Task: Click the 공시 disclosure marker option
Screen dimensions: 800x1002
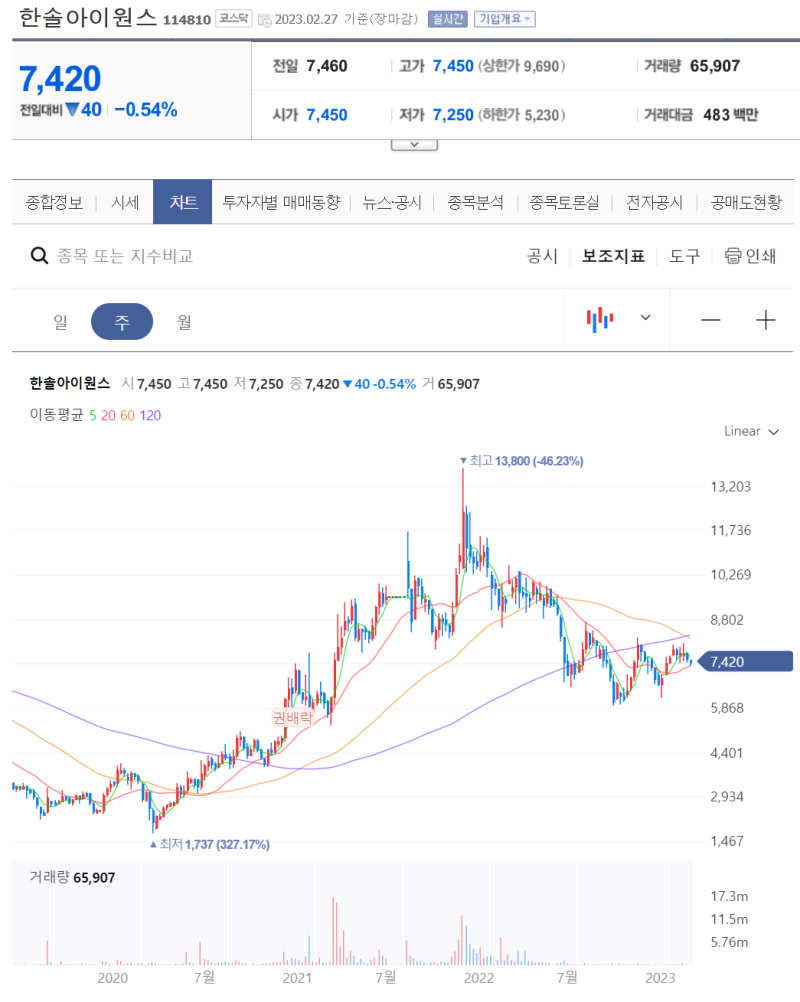Action: [x=541, y=256]
